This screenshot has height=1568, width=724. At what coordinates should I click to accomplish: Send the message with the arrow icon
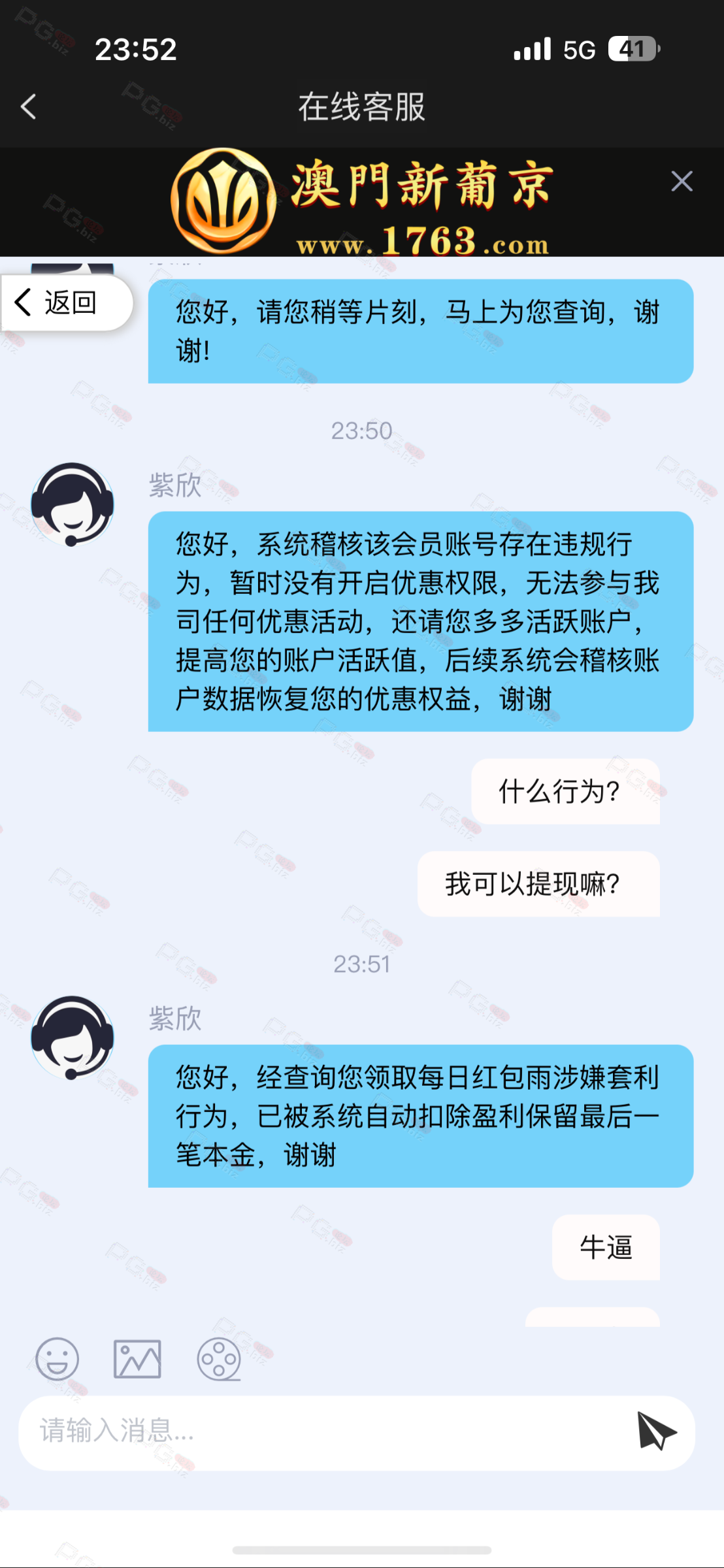pyautogui.click(x=657, y=1431)
